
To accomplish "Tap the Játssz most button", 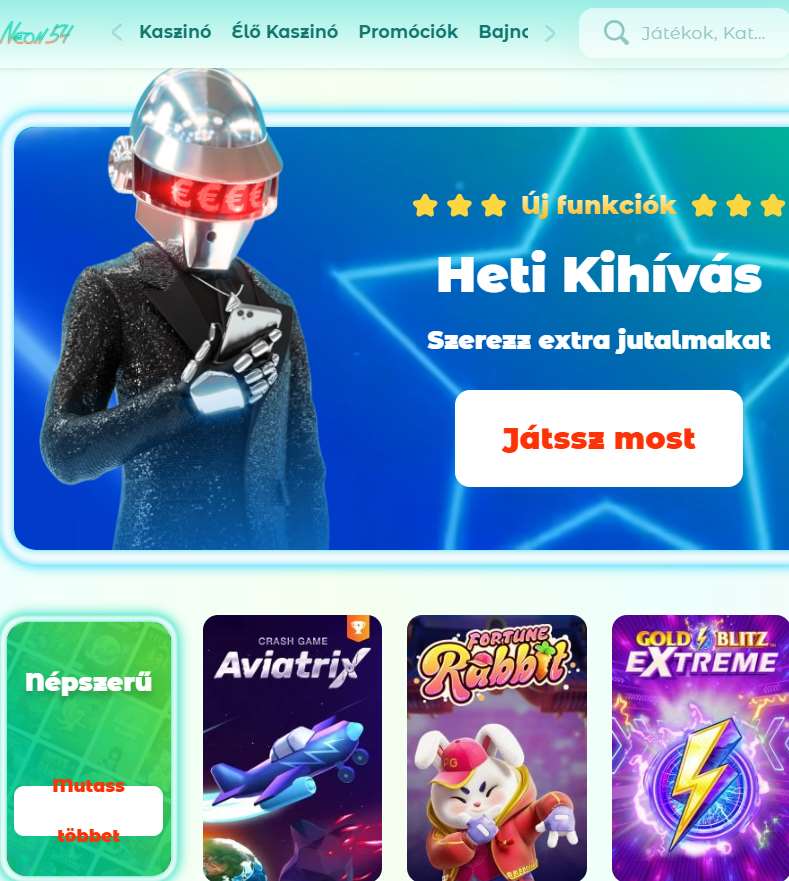I will coord(598,438).
